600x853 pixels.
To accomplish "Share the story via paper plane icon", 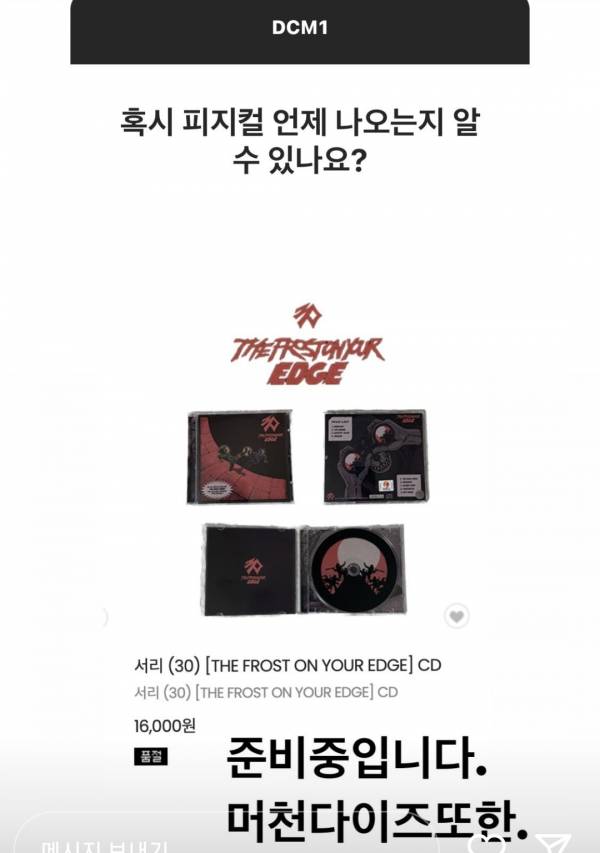I will (x=555, y=845).
